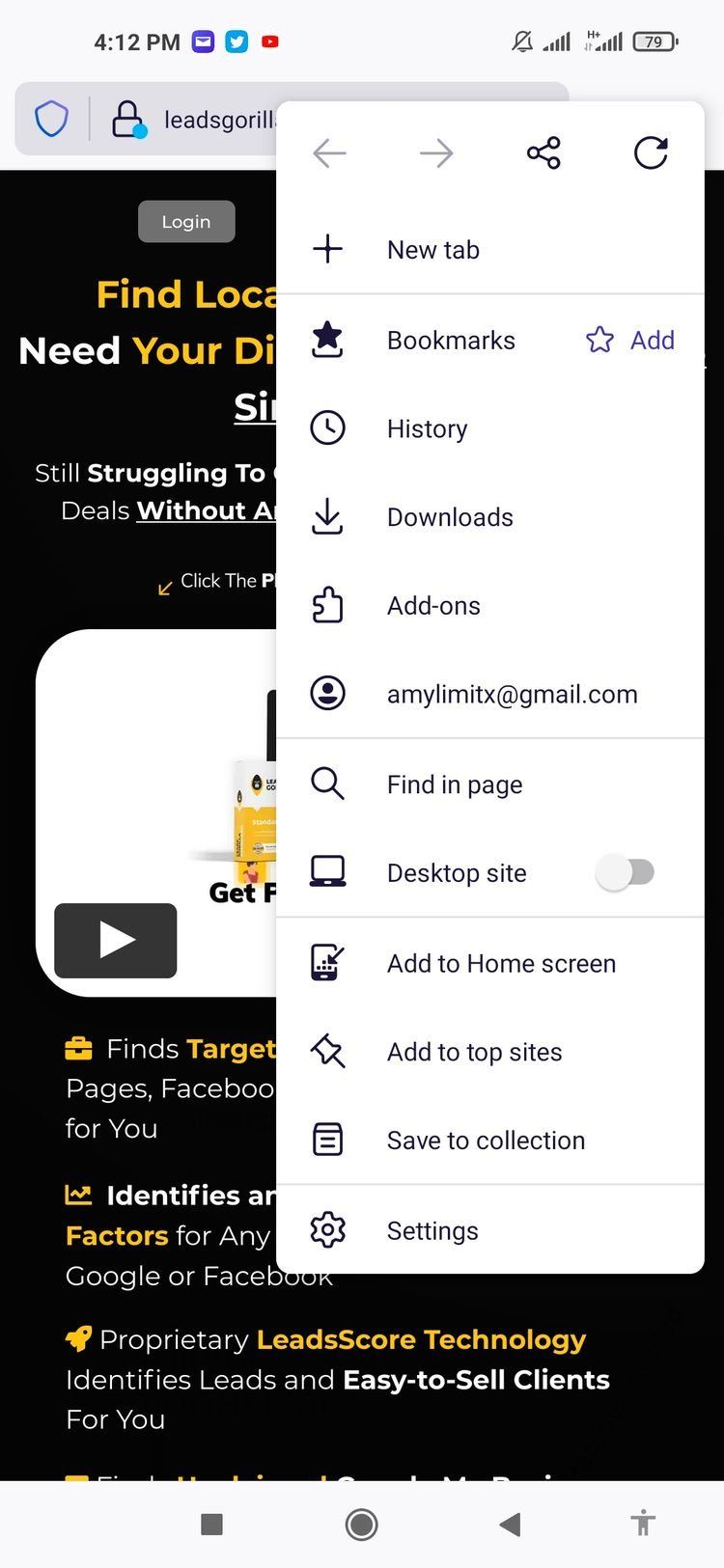The width and height of the screenshot is (724, 1568).
Task: Choose Add to Home screen
Action: pyautogui.click(x=500, y=964)
